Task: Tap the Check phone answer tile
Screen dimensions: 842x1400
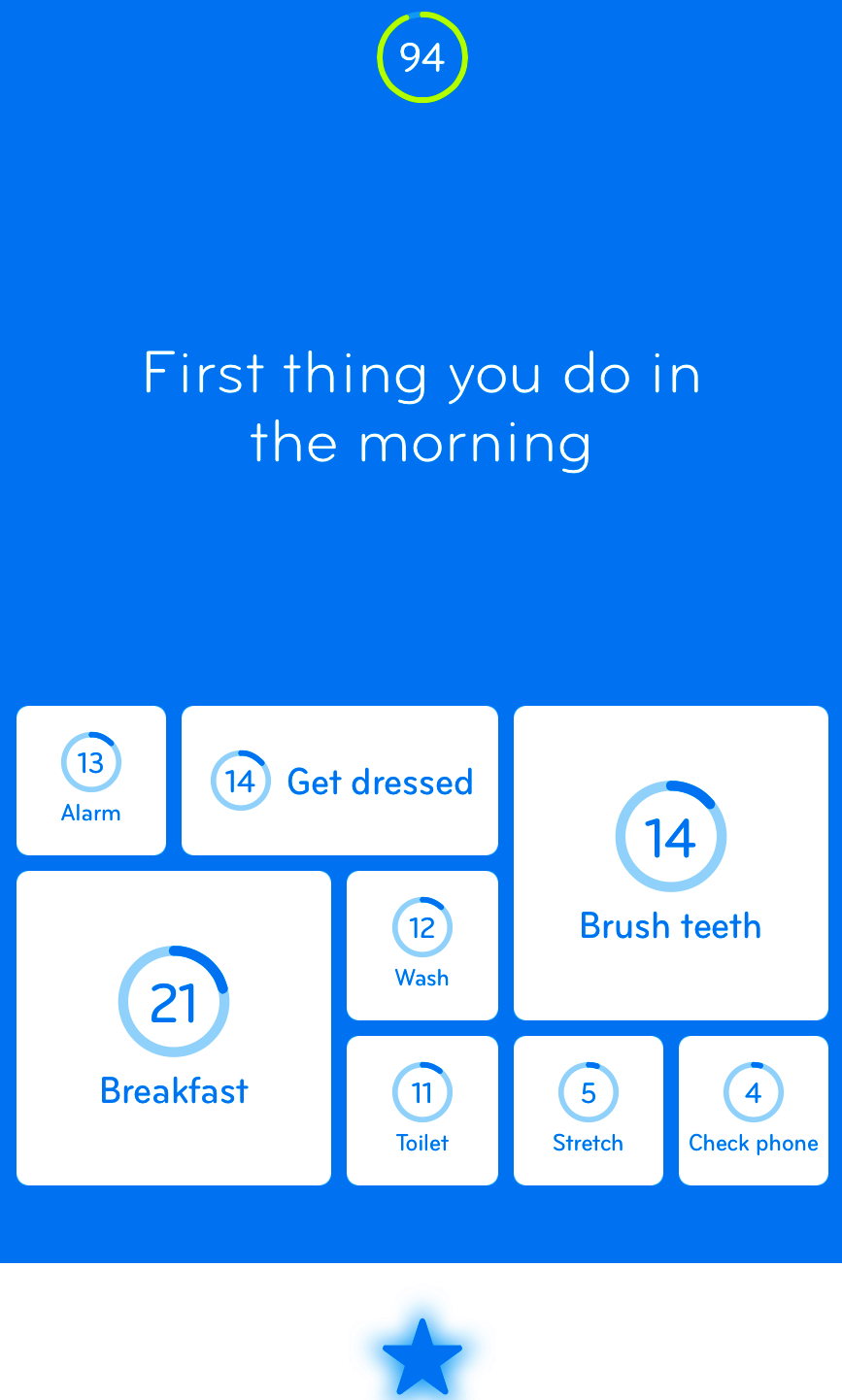Action: (753, 1110)
